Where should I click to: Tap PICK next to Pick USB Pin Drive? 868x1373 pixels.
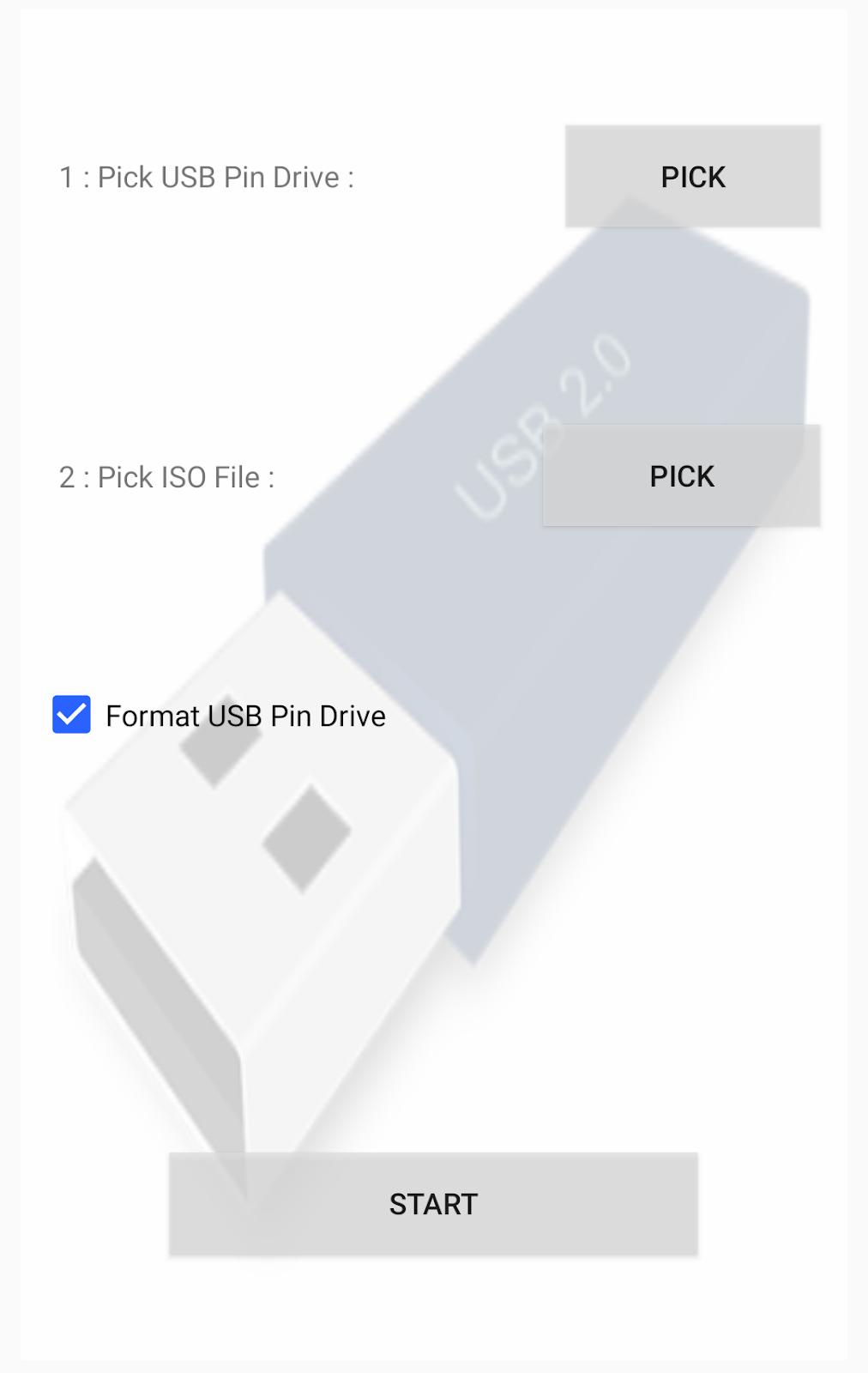pos(692,177)
